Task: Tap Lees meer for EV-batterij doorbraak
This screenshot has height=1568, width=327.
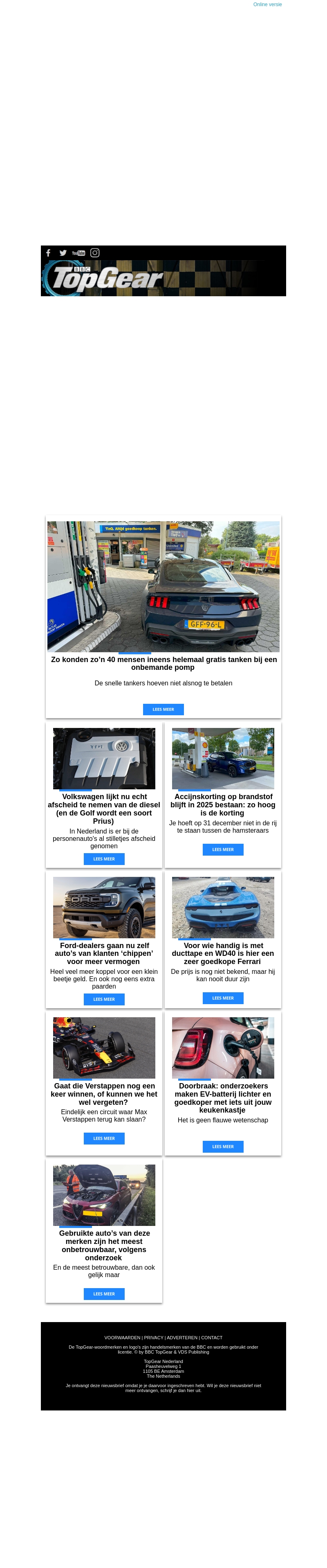Action: (x=223, y=1146)
